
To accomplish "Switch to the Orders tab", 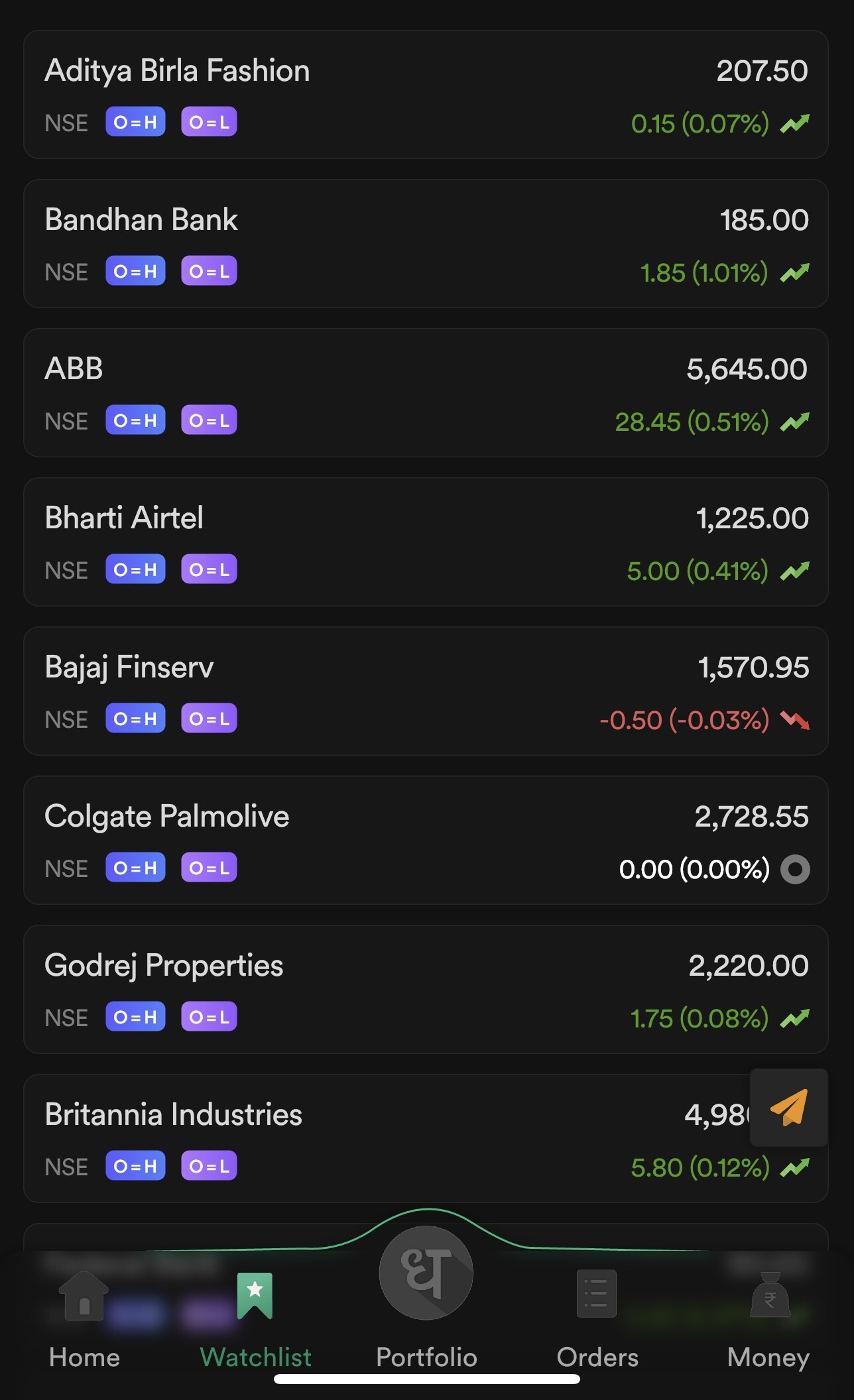I will point(597,1320).
